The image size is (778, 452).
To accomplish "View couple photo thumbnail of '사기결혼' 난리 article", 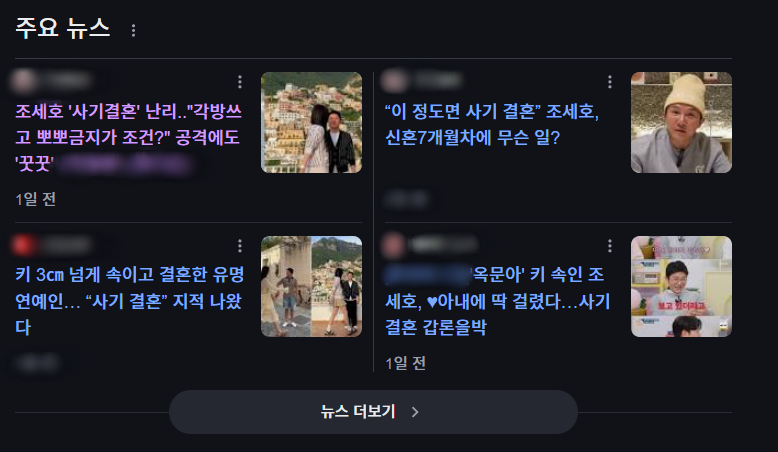I will click(311, 122).
